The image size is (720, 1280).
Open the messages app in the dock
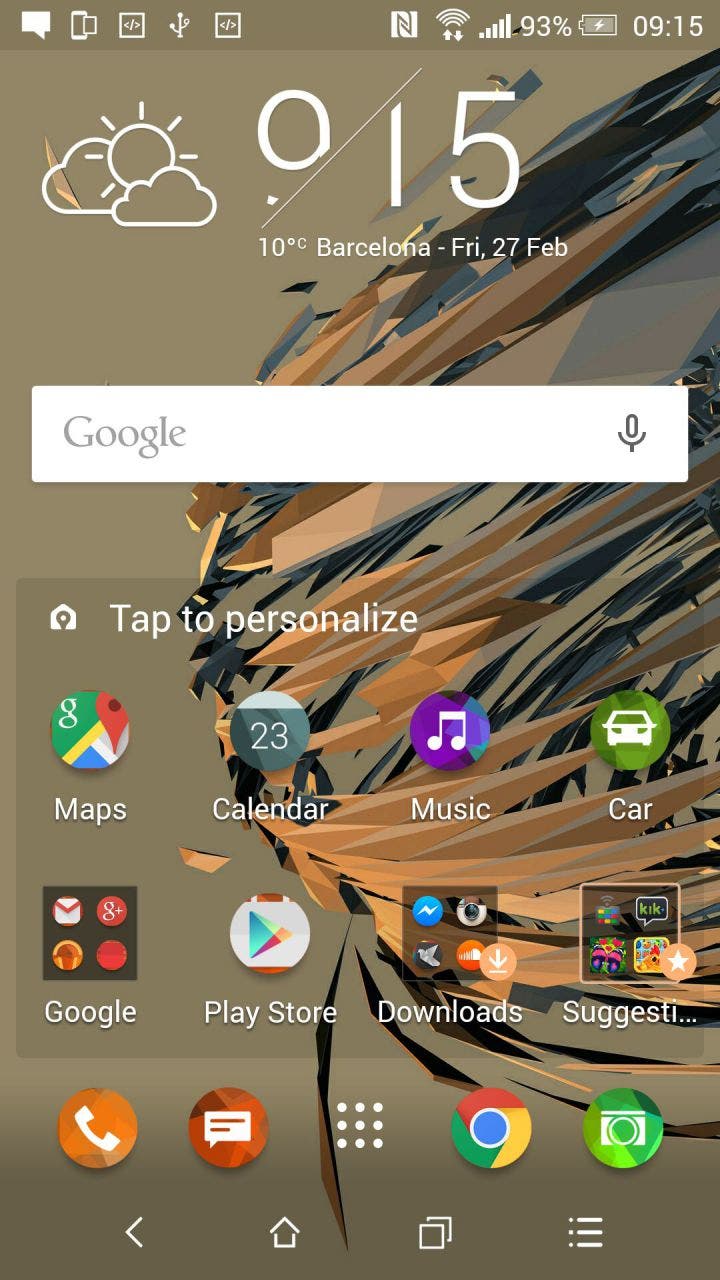228,1128
